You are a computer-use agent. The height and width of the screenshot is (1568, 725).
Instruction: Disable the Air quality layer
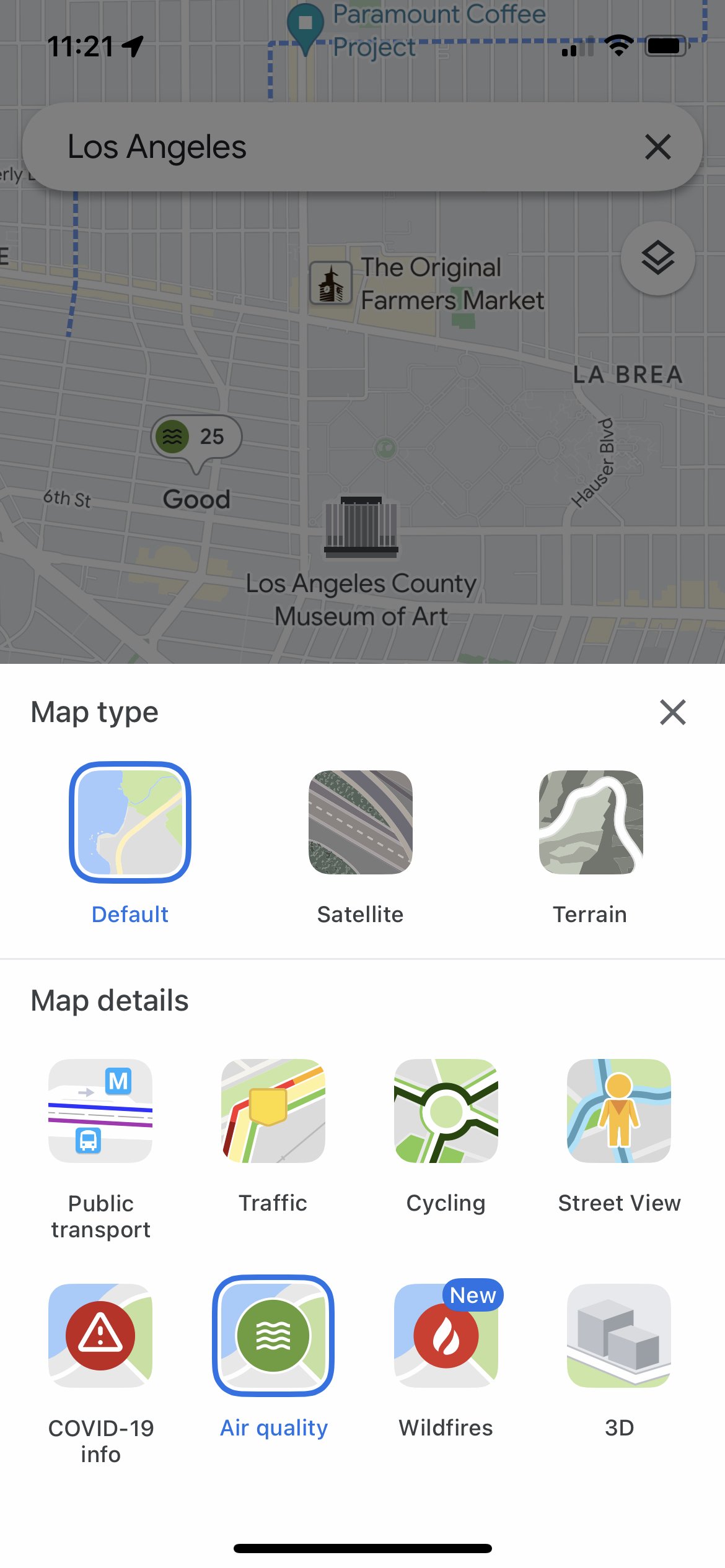click(x=273, y=1336)
